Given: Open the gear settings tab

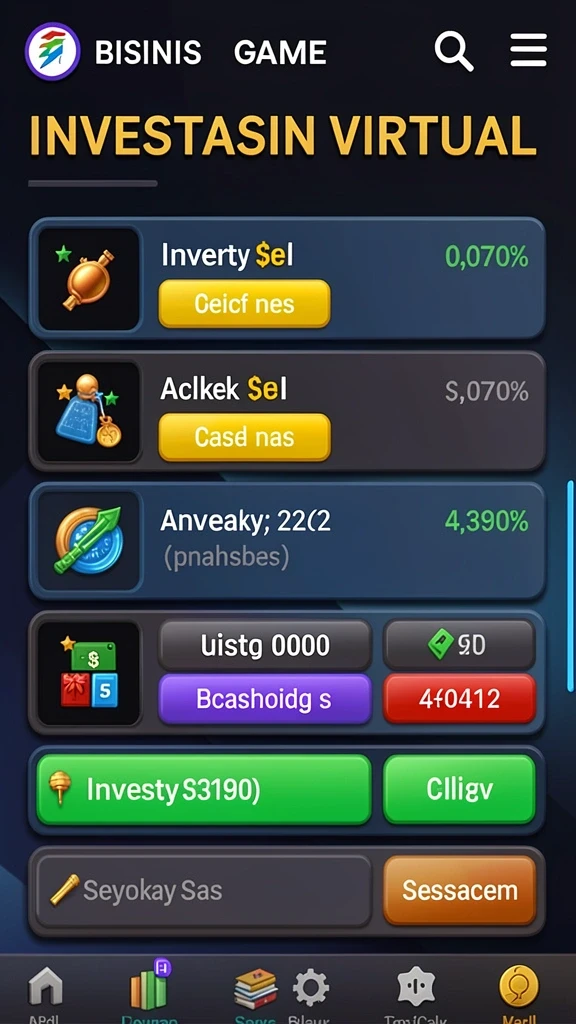Looking at the screenshot, I should [x=311, y=988].
